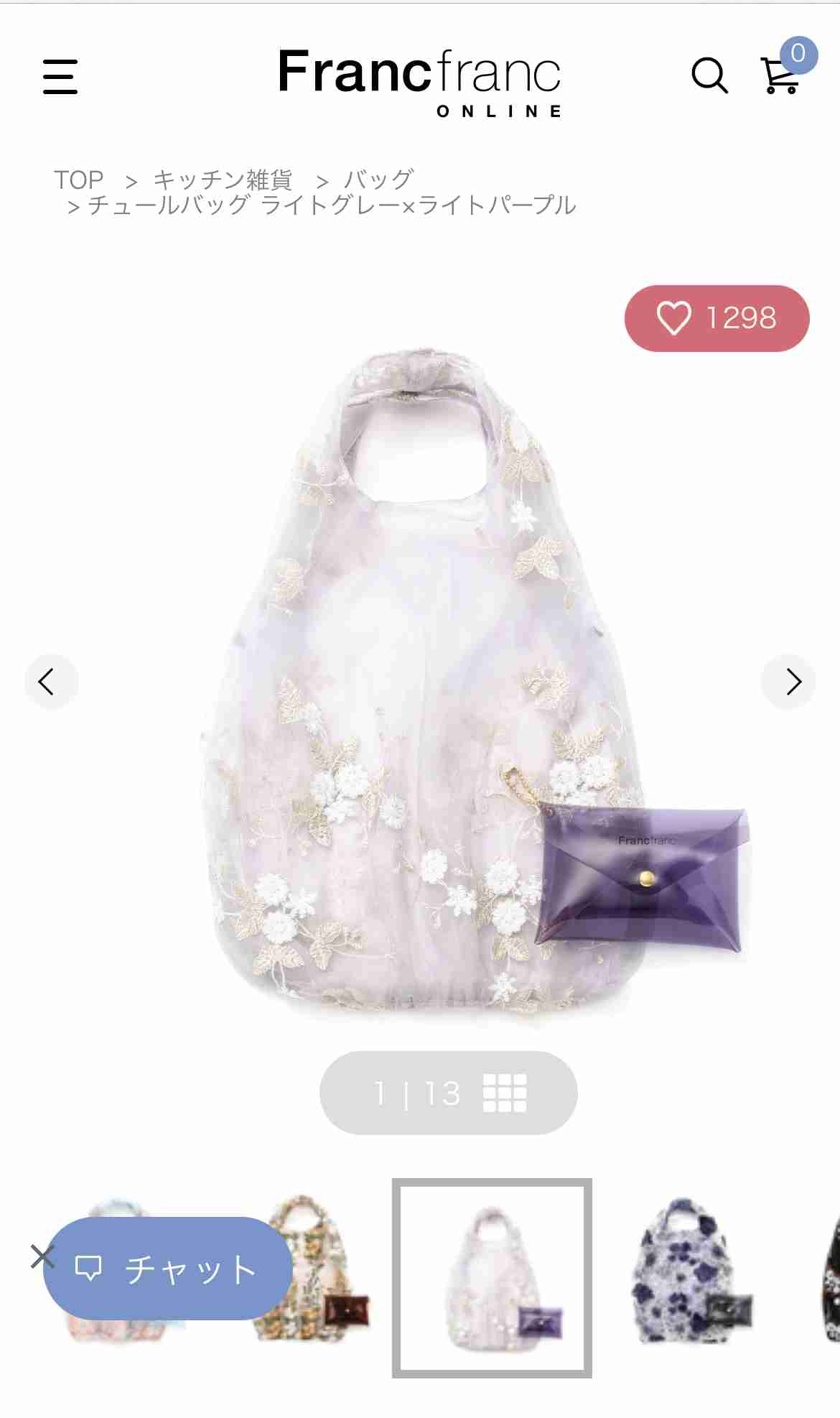View the shopping cart
Image resolution: width=840 pixels, height=1418 pixels.
click(x=780, y=75)
